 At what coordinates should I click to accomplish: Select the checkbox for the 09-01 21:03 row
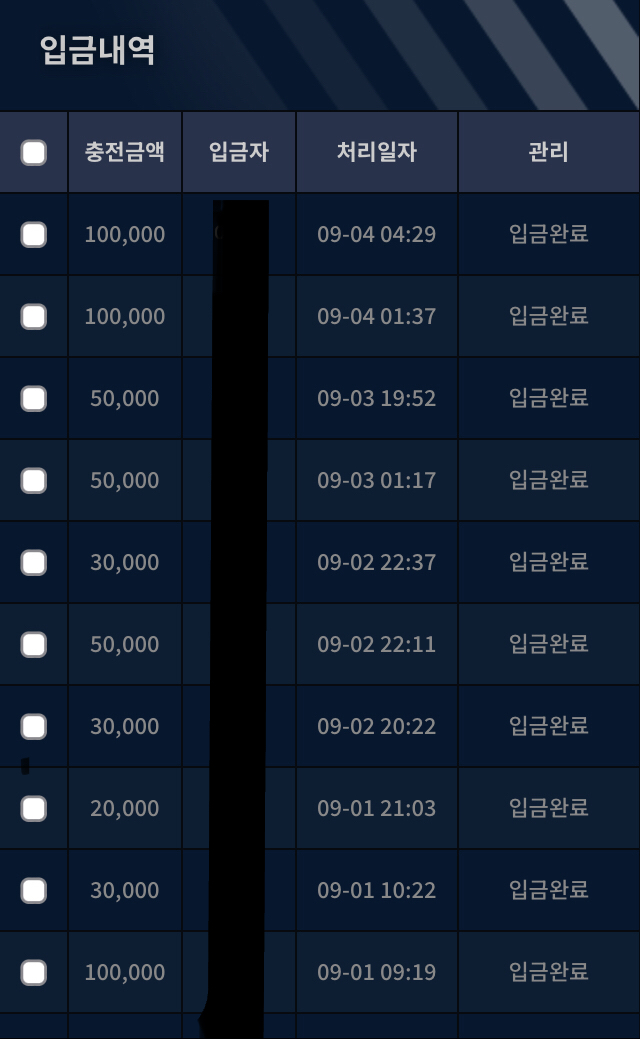(34, 808)
